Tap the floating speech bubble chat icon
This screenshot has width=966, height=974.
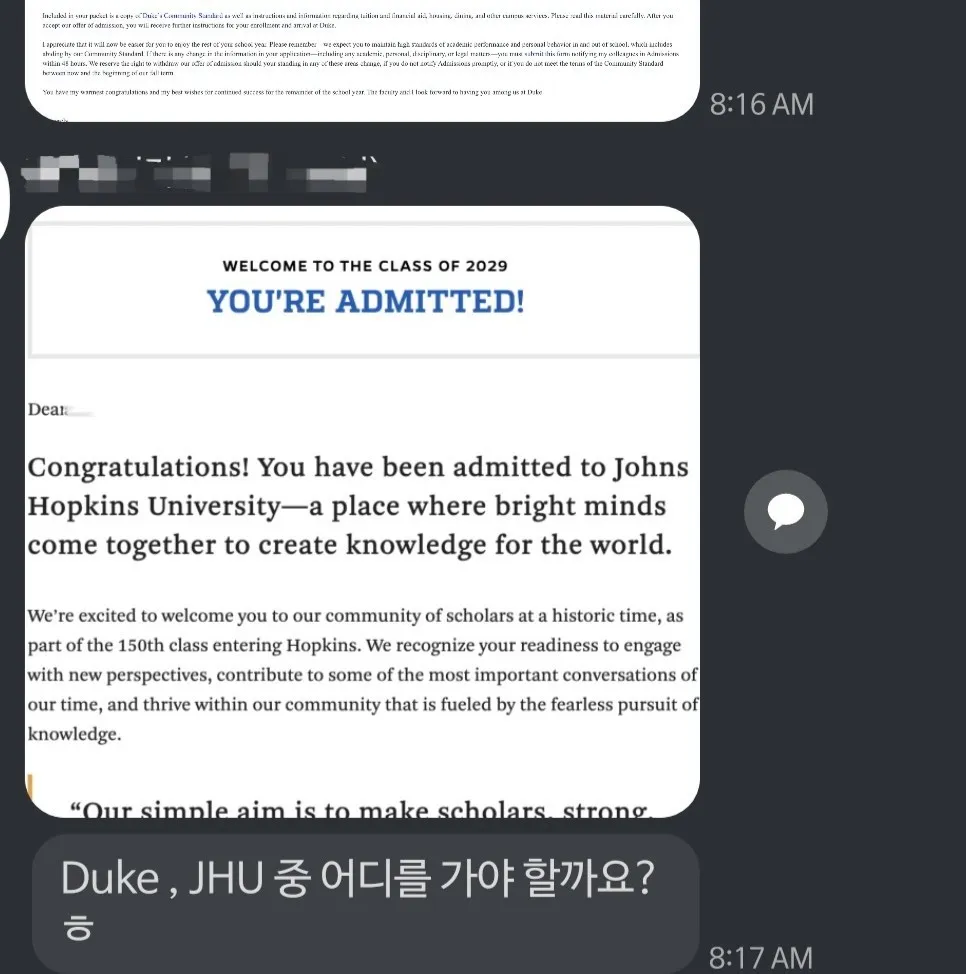click(x=786, y=511)
